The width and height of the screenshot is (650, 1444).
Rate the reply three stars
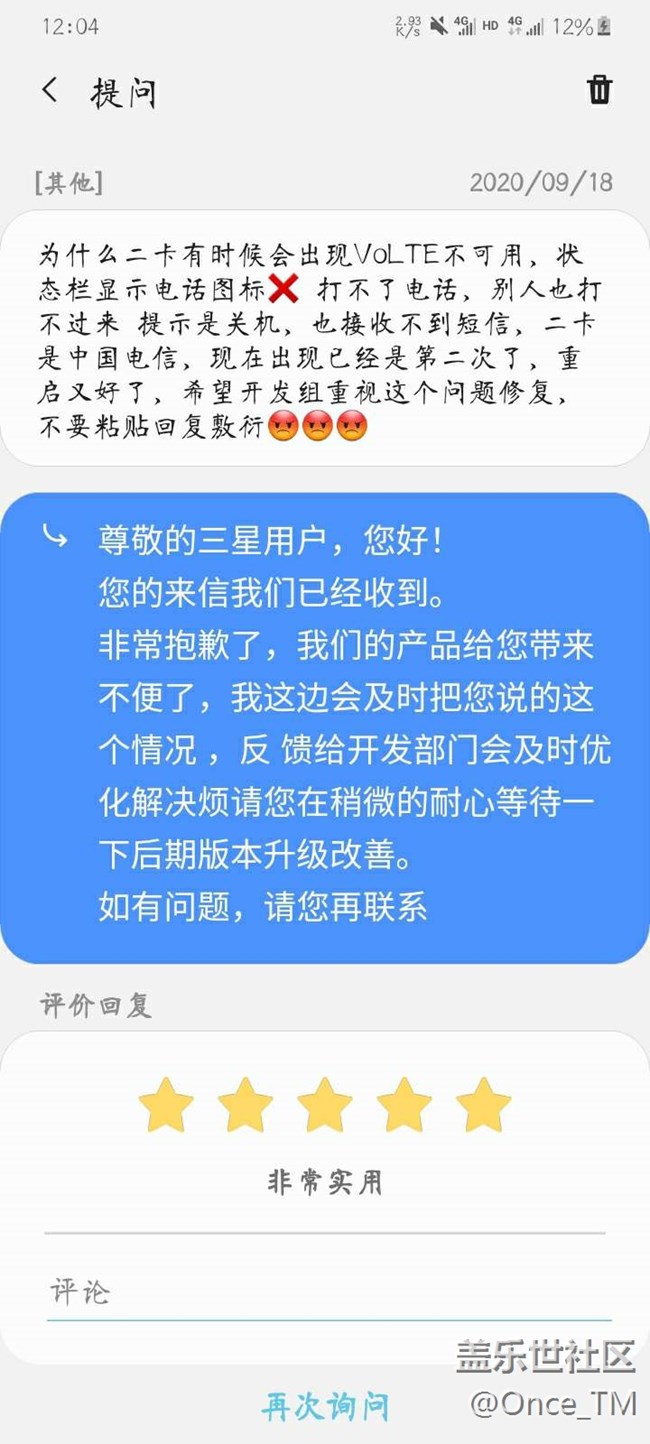[325, 1105]
